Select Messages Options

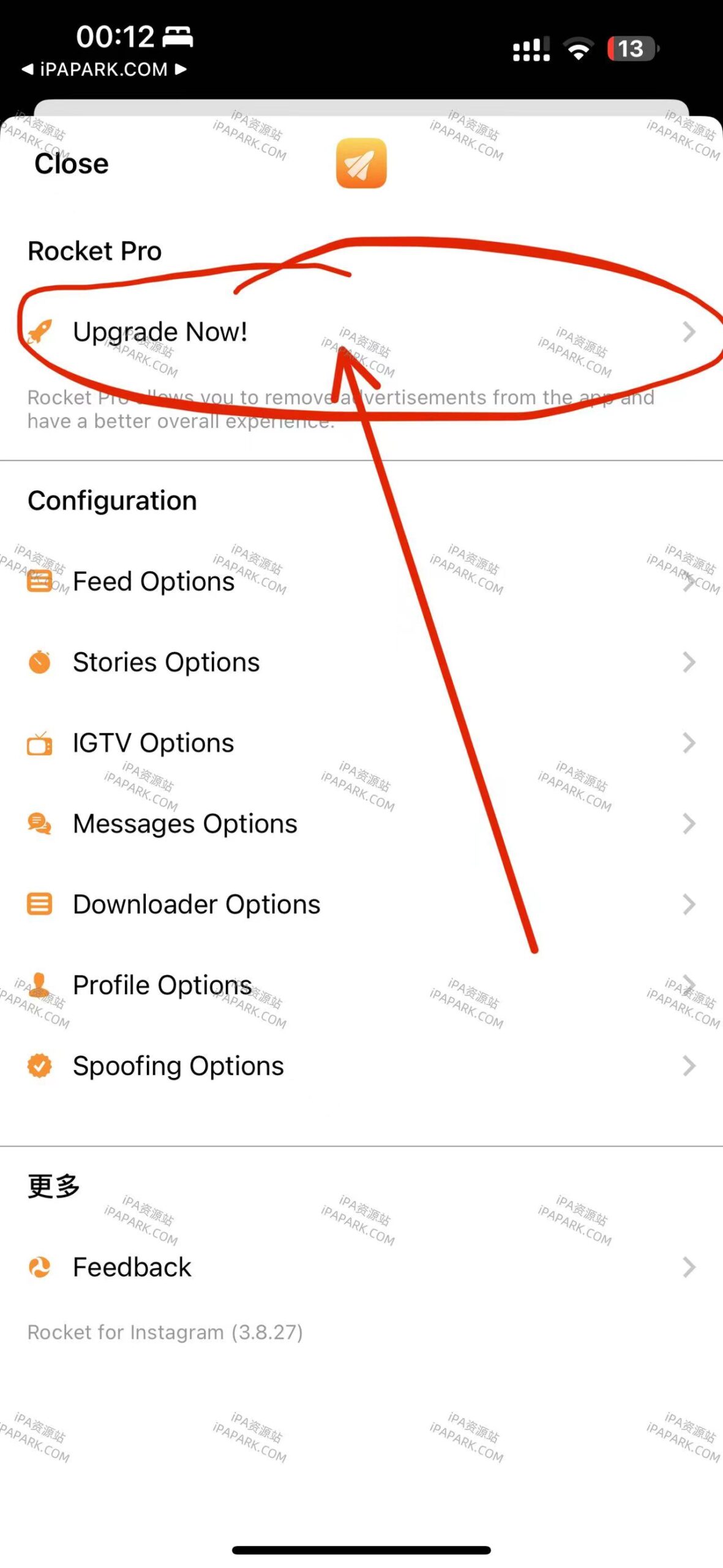185,824
